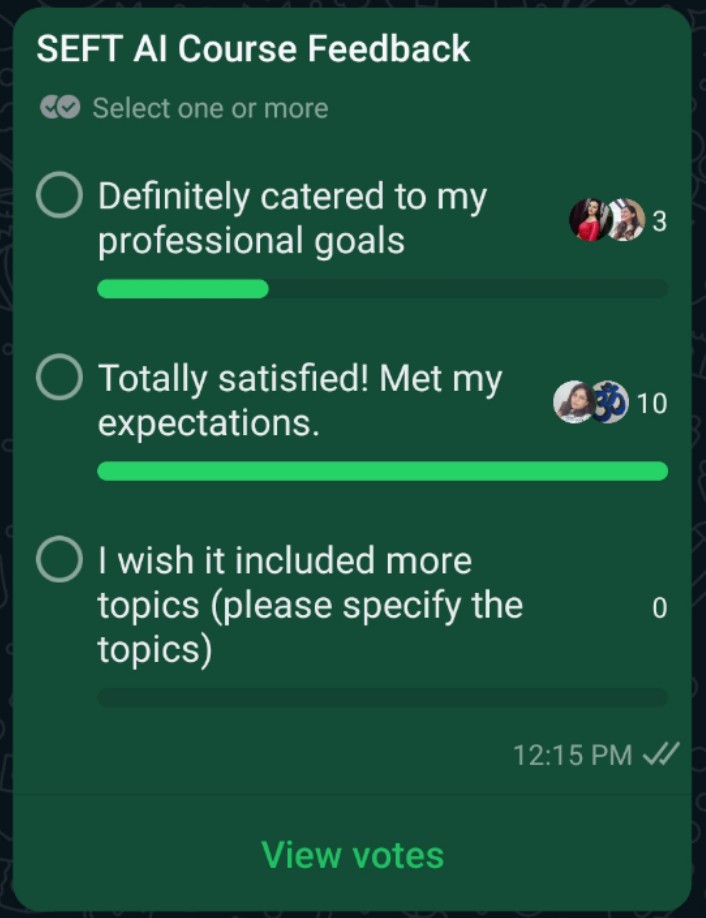Choose 'I wish it included more topics'
This screenshot has height=918, width=706.
[59, 560]
